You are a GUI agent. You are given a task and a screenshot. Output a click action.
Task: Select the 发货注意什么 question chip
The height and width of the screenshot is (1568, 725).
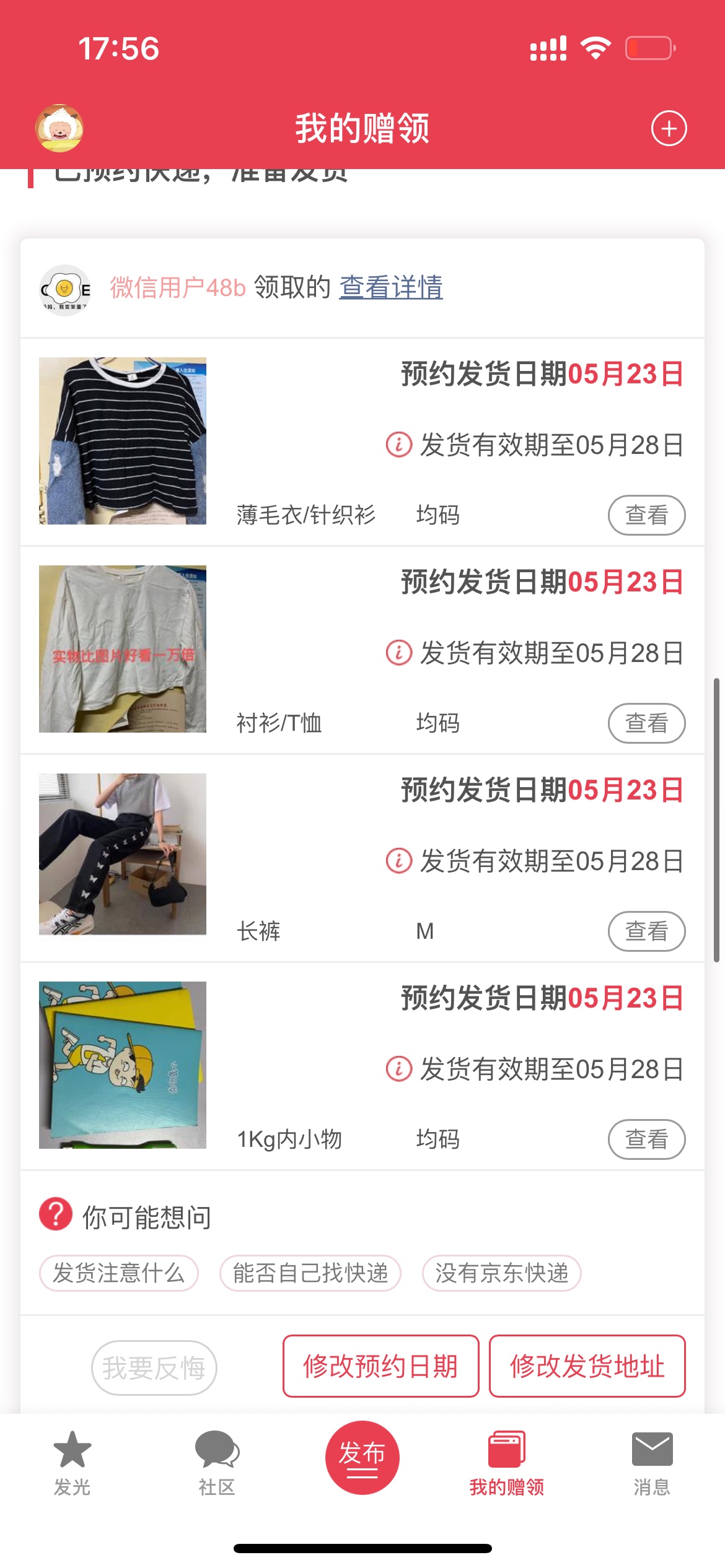119,1273
